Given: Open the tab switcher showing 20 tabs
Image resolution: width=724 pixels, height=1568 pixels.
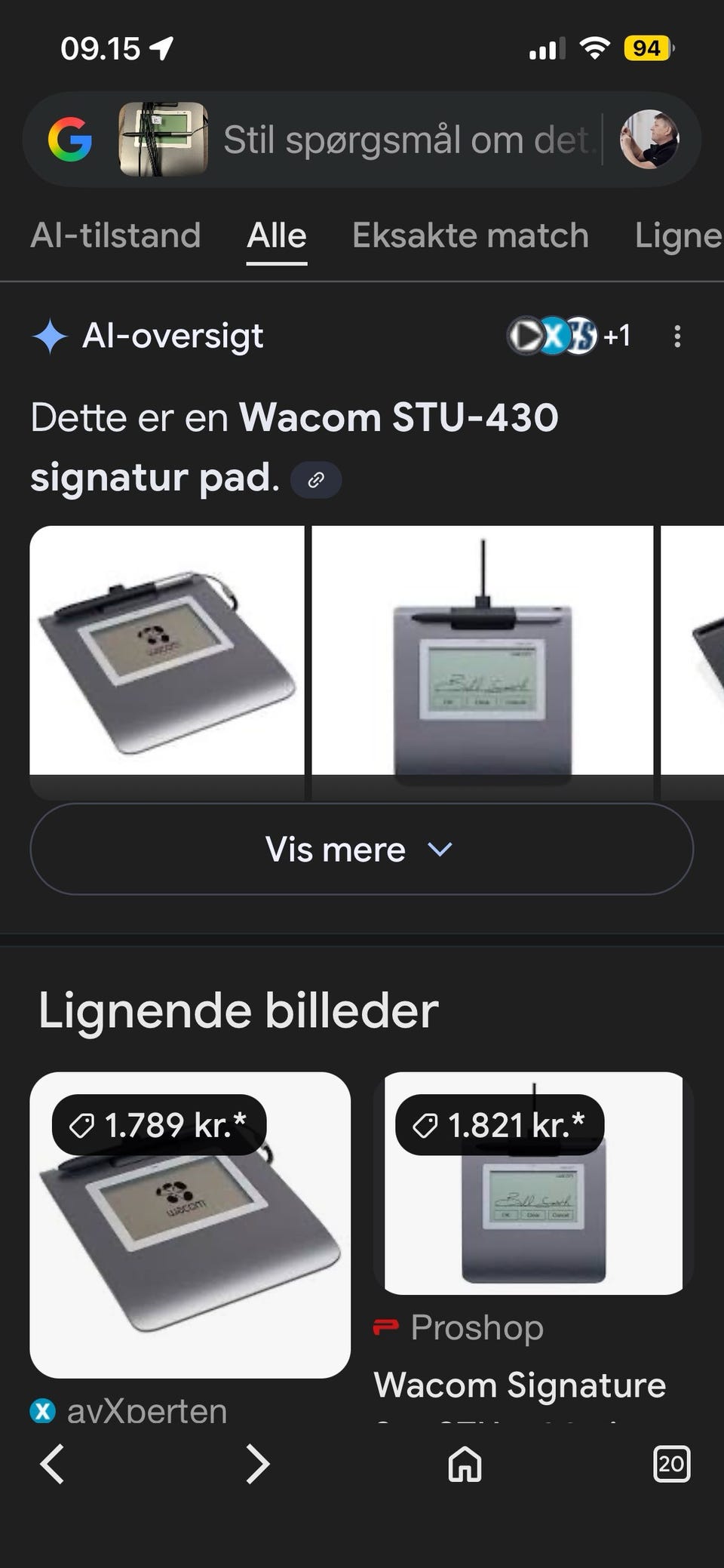Looking at the screenshot, I should [673, 1465].
